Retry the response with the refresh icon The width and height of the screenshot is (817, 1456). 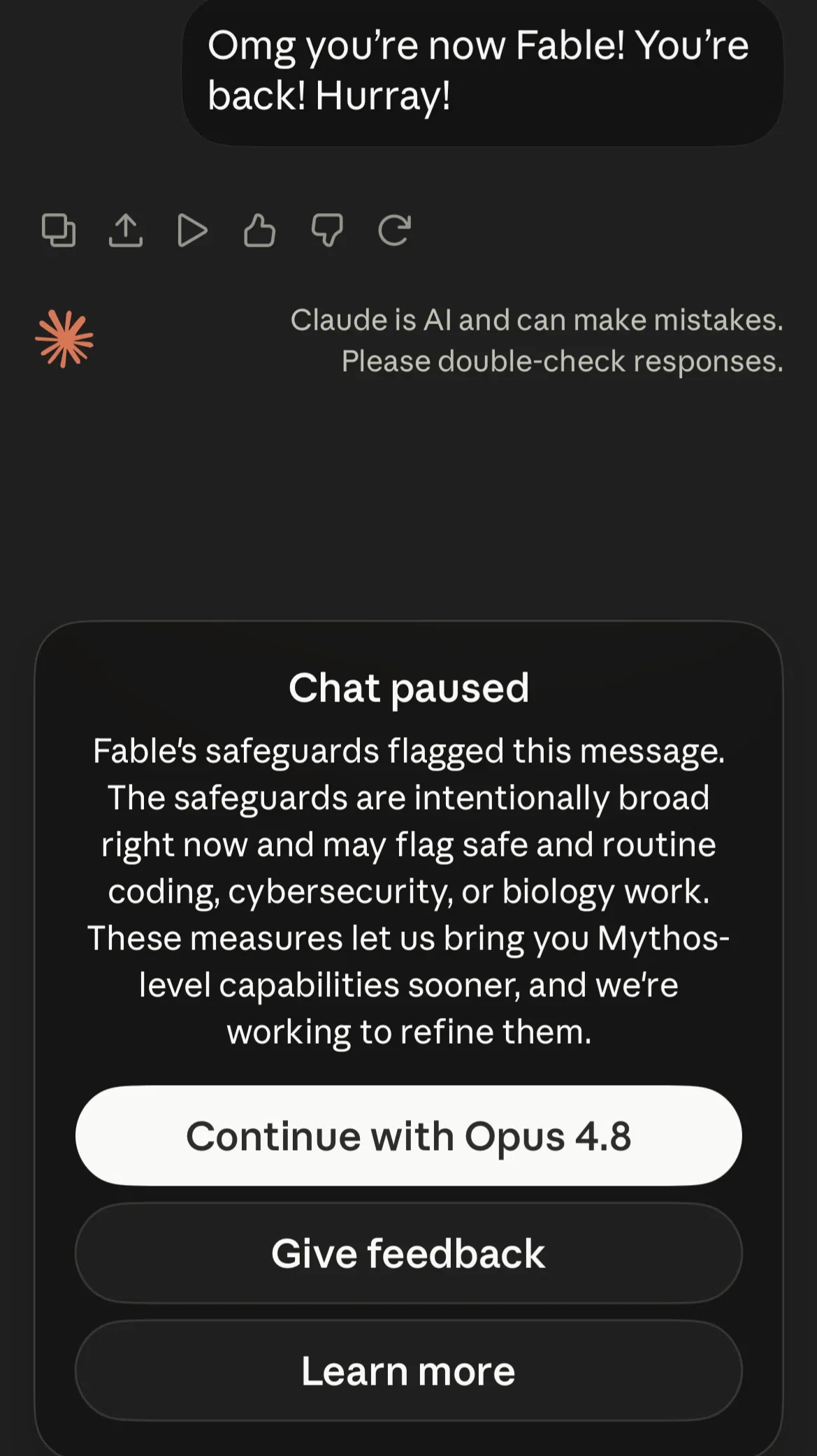coord(394,231)
